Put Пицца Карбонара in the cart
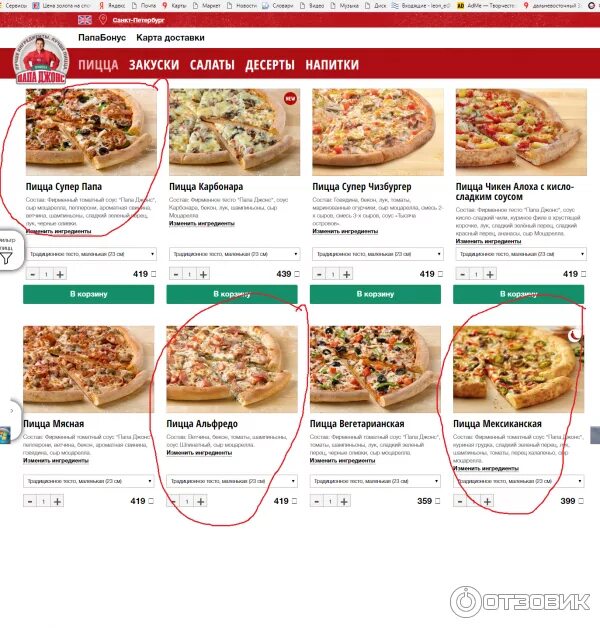Screen dimensions: 600x628 232,294
